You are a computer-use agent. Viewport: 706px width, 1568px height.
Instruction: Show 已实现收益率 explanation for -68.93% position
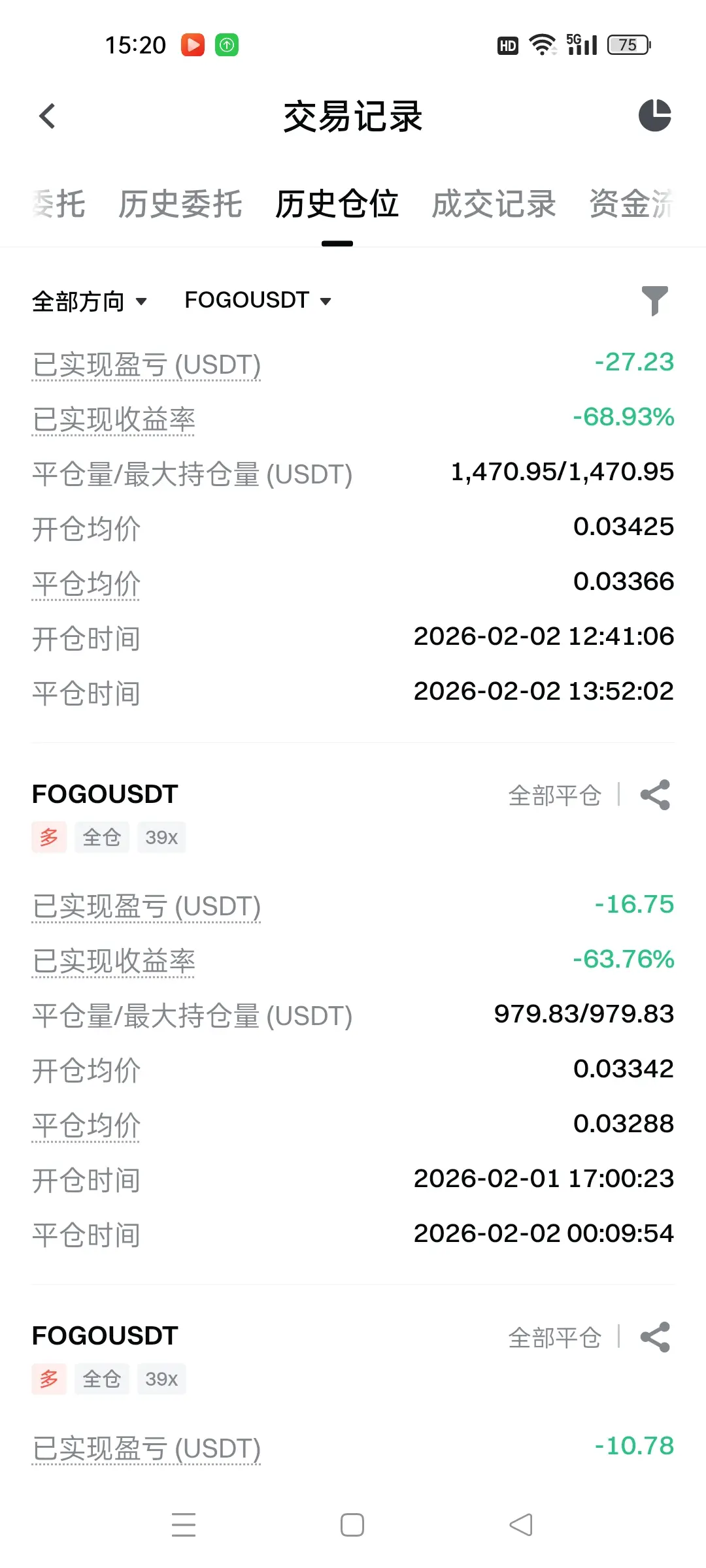(114, 419)
